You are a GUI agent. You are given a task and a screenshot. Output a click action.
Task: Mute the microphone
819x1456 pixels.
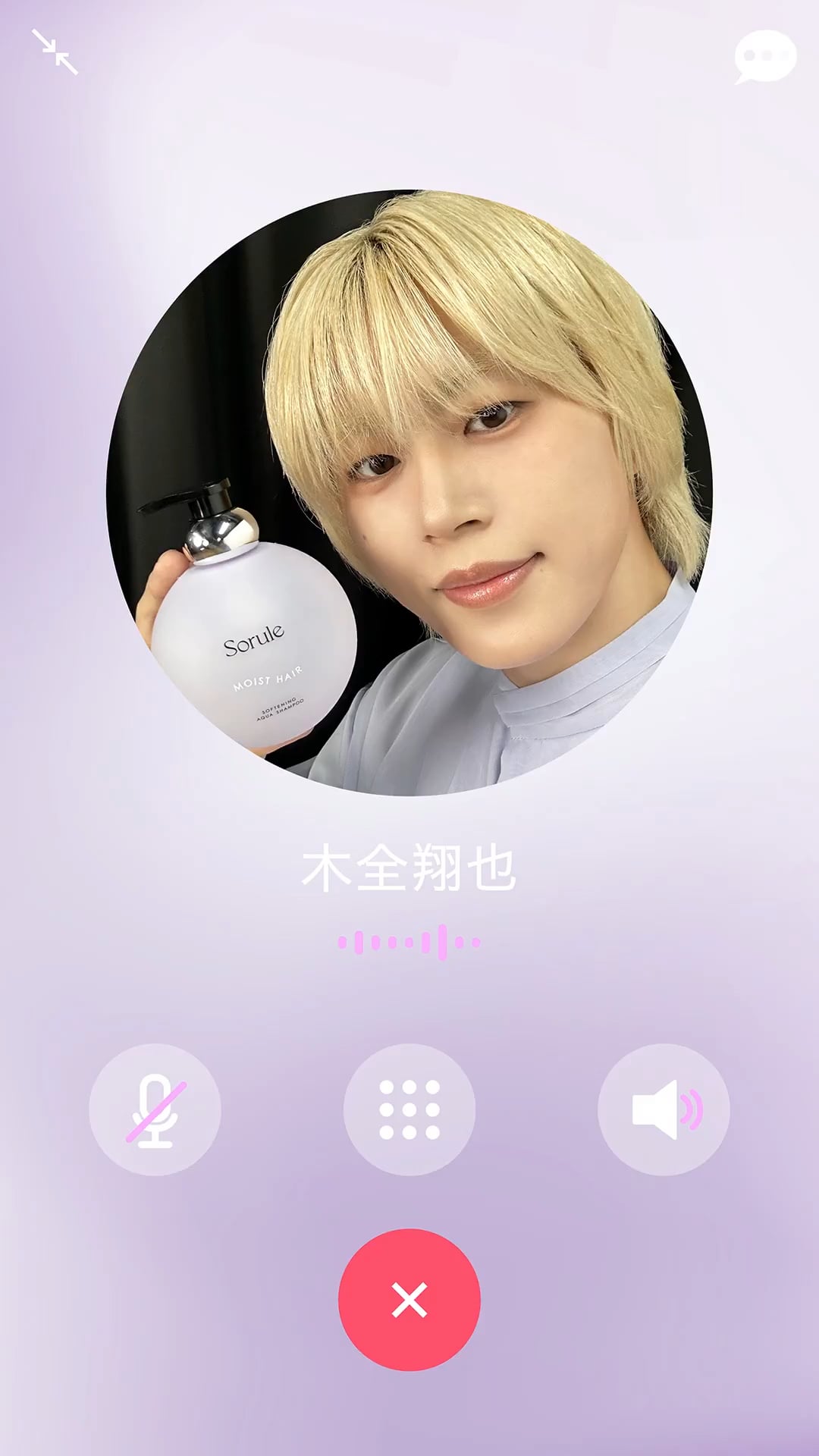155,1109
